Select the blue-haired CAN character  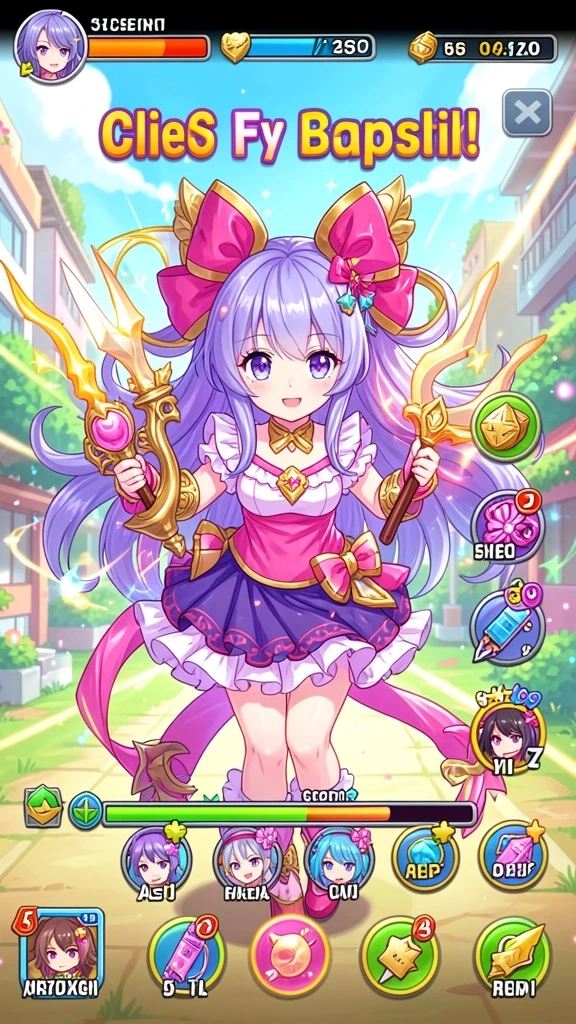point(338,861)
